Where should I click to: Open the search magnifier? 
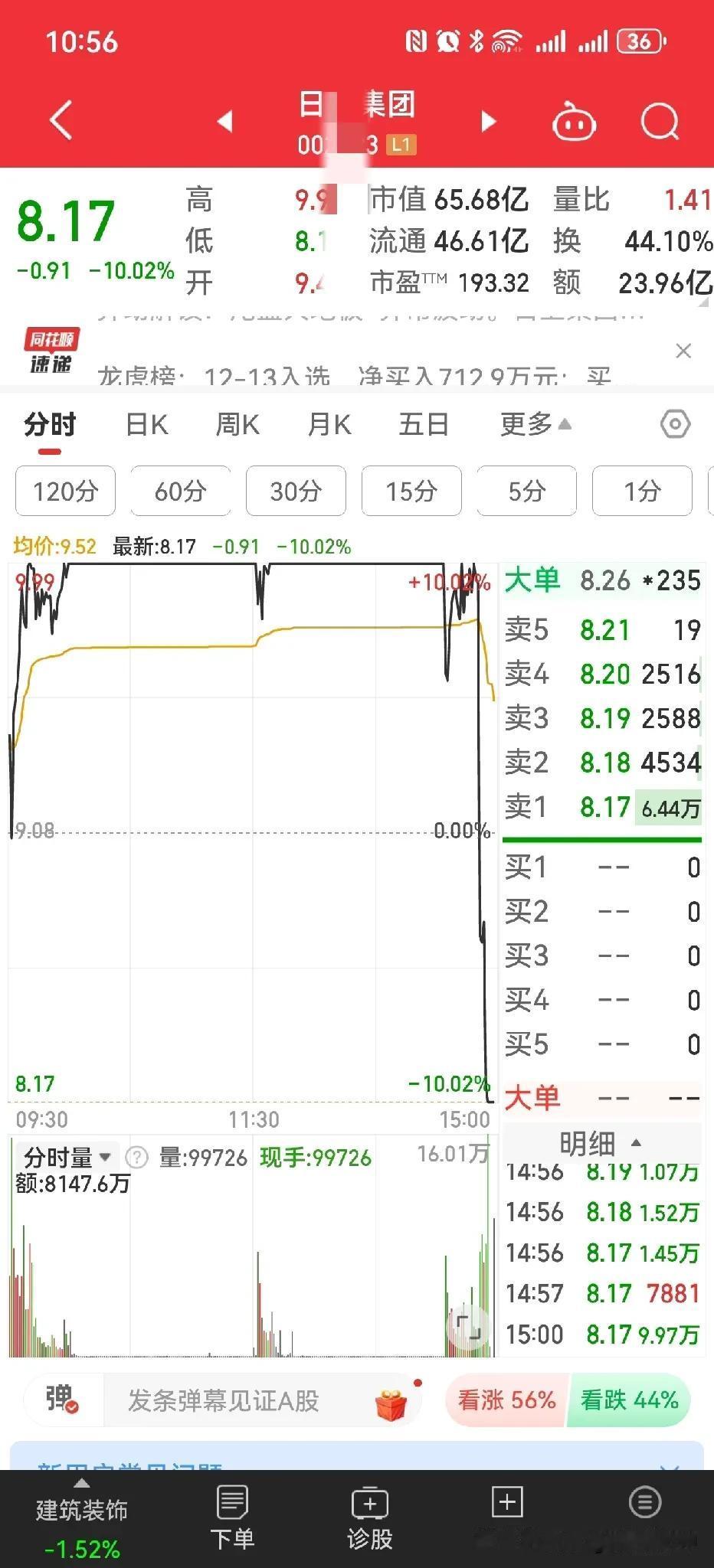pyautogui.click(x=660, y=121)
